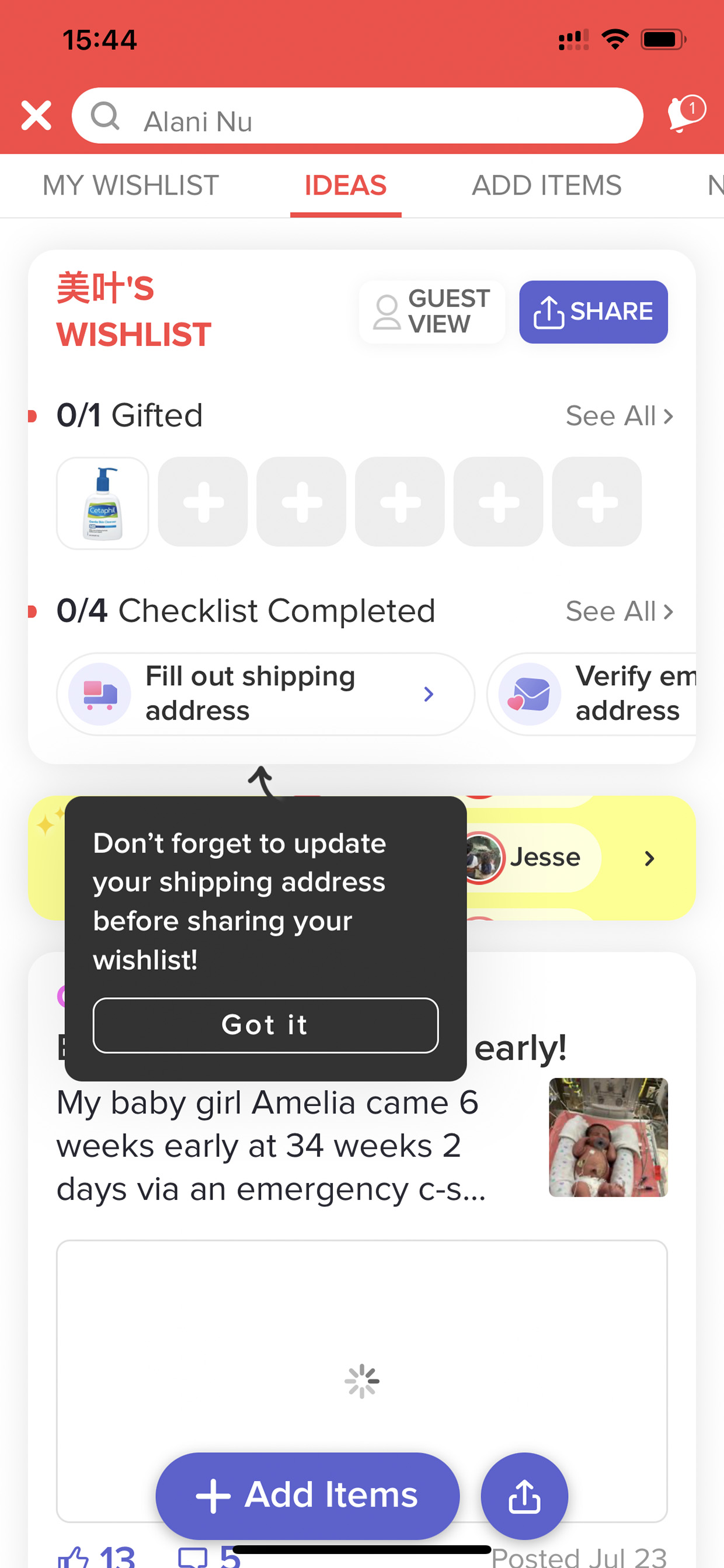Select the IDEAS tab
The height and width of the screenshot is (1568, 724).
tap(345, 185)
